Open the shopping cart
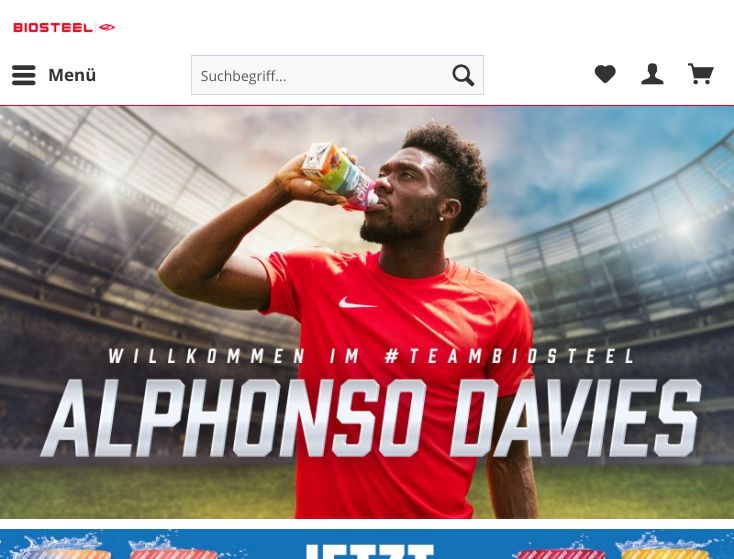 click(x=700, y=74)
